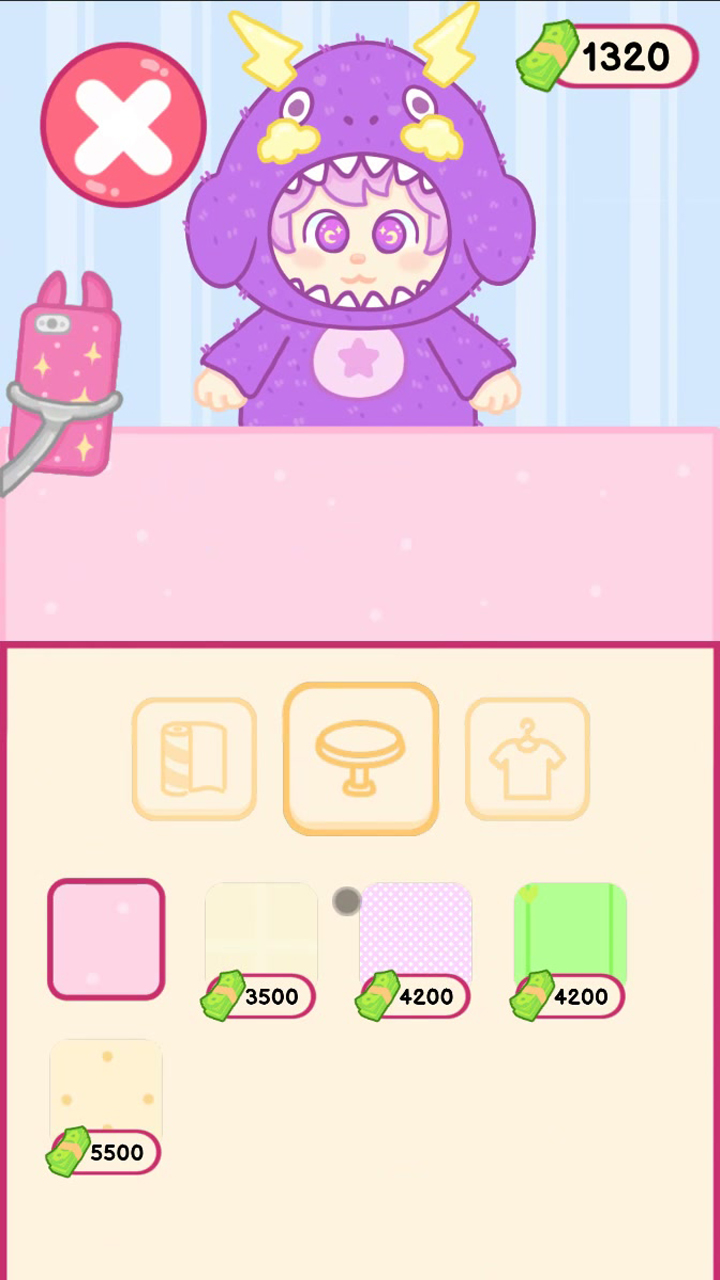The height and width of the screenshot is (1280, 720).
Task: Open the clothing shirt tab
Action: point(527,759)
